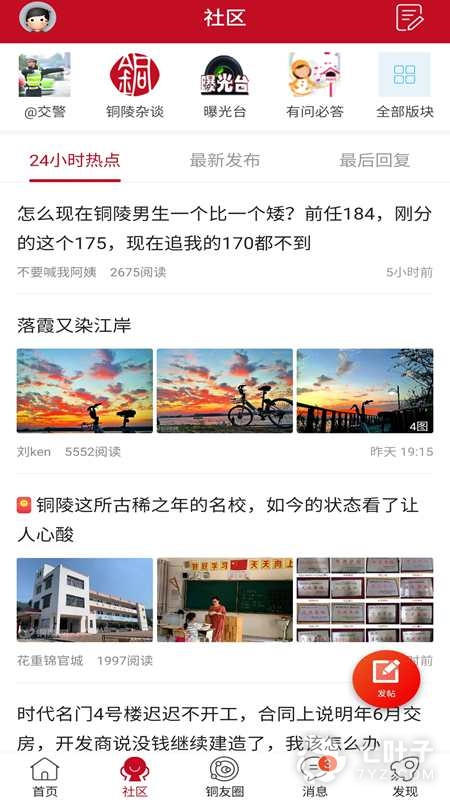Open the profile avatar in header
The width and height of the screenshot is (450, 800).
pos(37,18)
